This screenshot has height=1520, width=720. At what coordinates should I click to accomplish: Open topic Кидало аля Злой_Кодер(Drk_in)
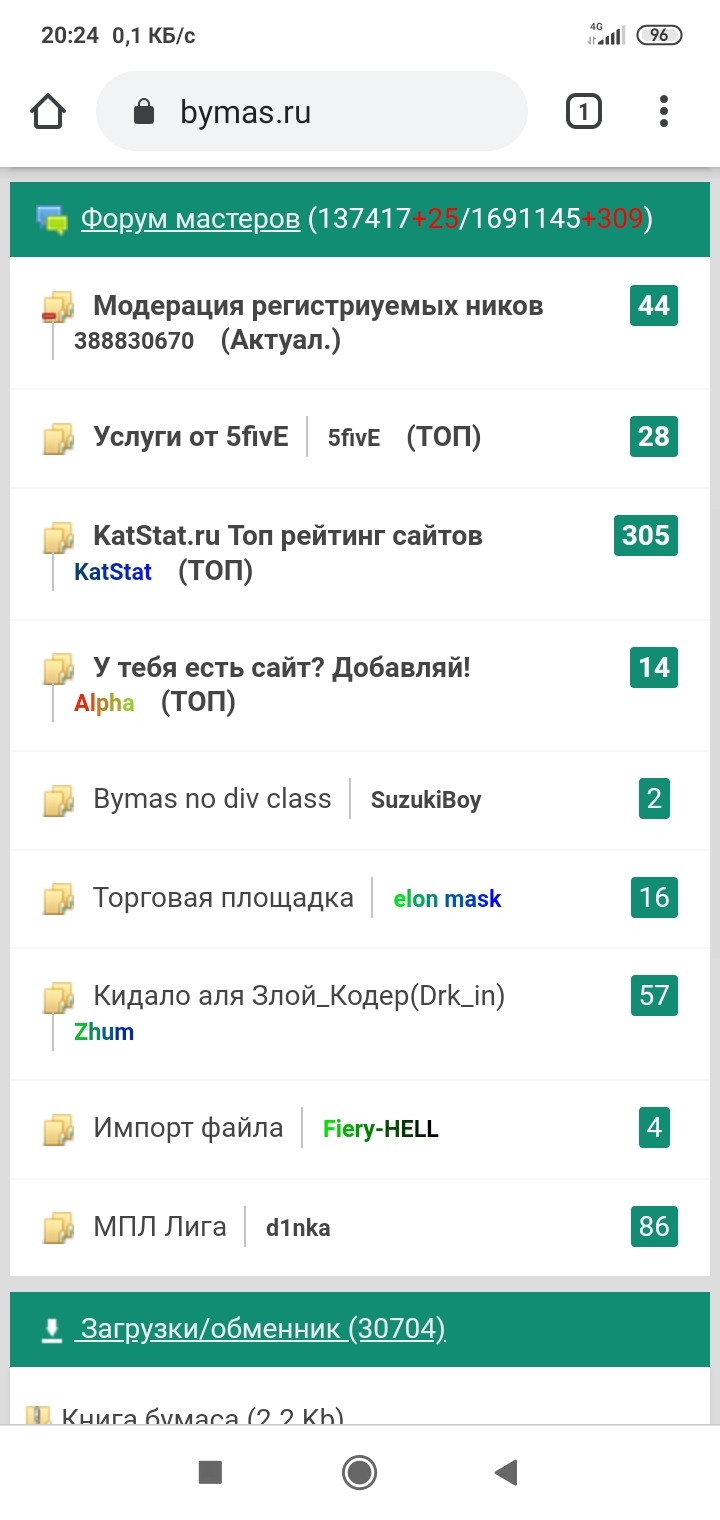coord(299,996)
